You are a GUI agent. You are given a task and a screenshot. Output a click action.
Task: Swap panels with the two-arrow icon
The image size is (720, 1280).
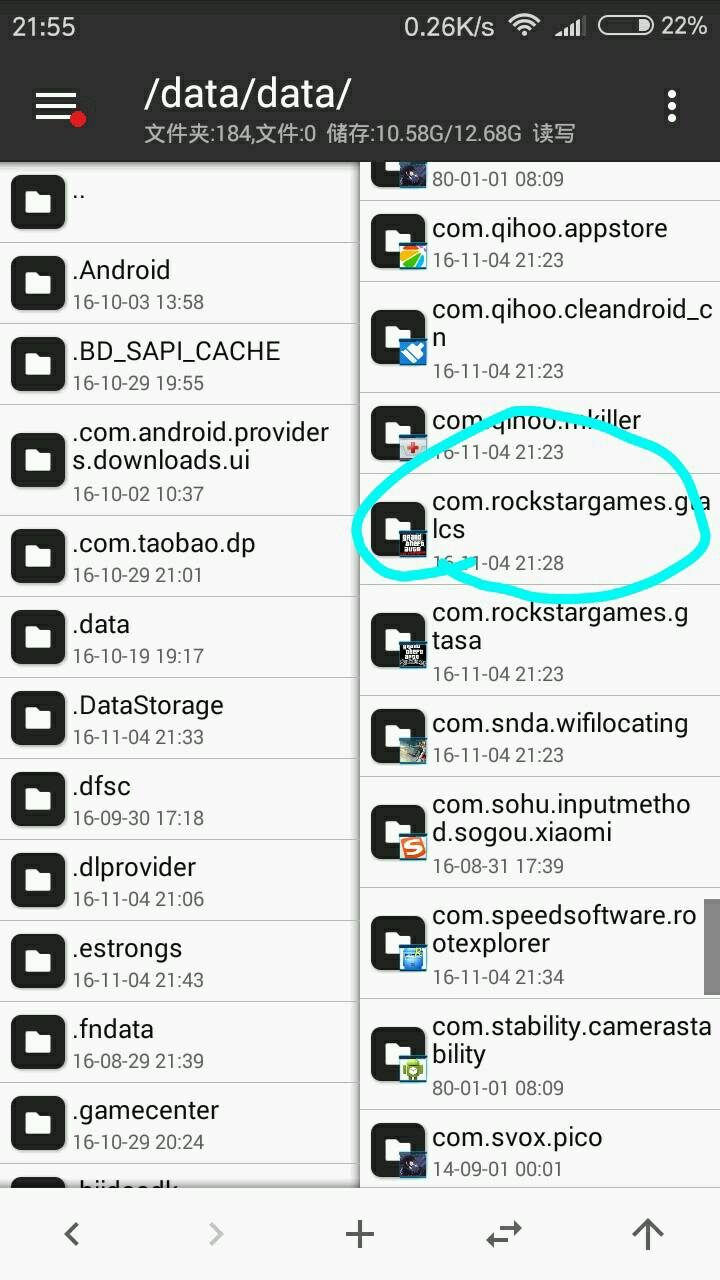coord(503,1234)
